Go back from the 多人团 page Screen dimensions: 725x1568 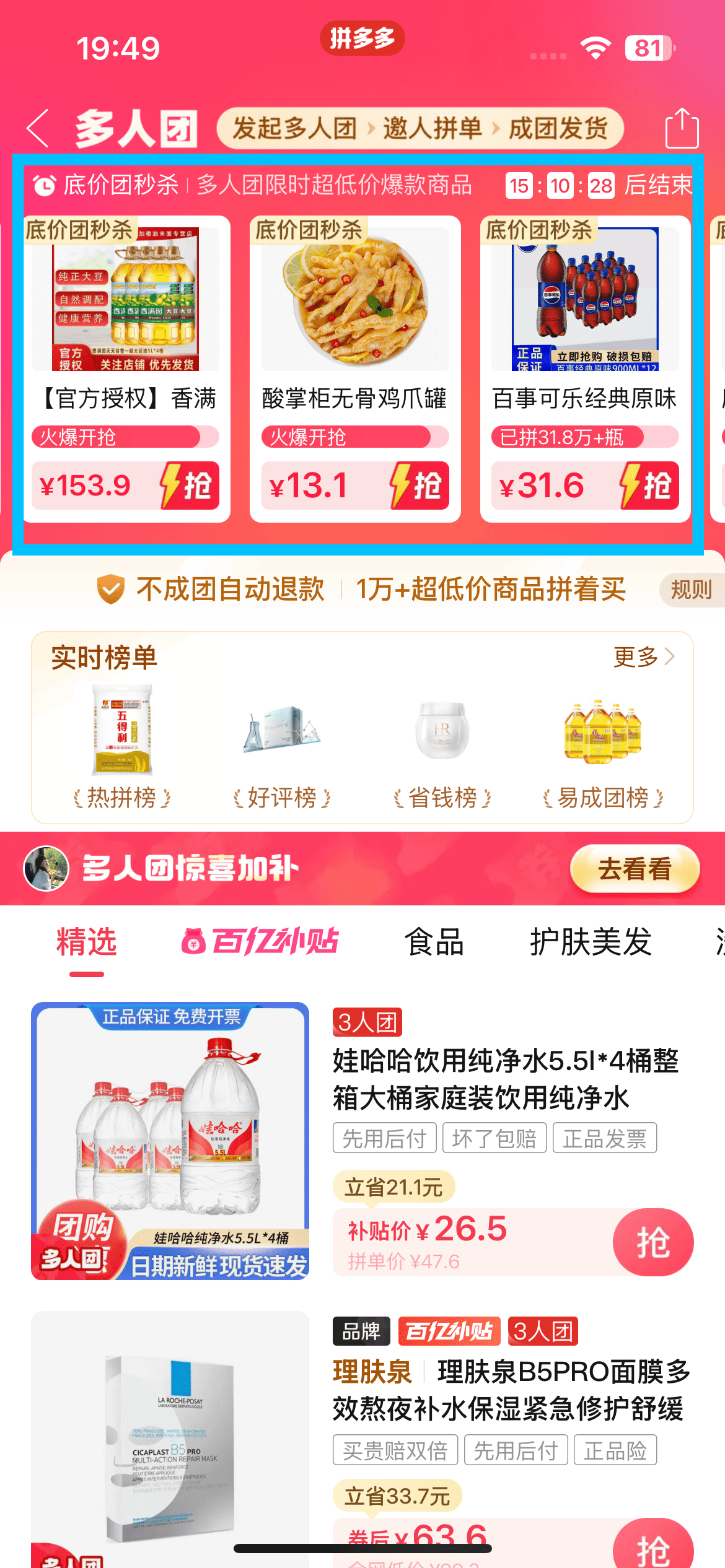tap(38, 128)
